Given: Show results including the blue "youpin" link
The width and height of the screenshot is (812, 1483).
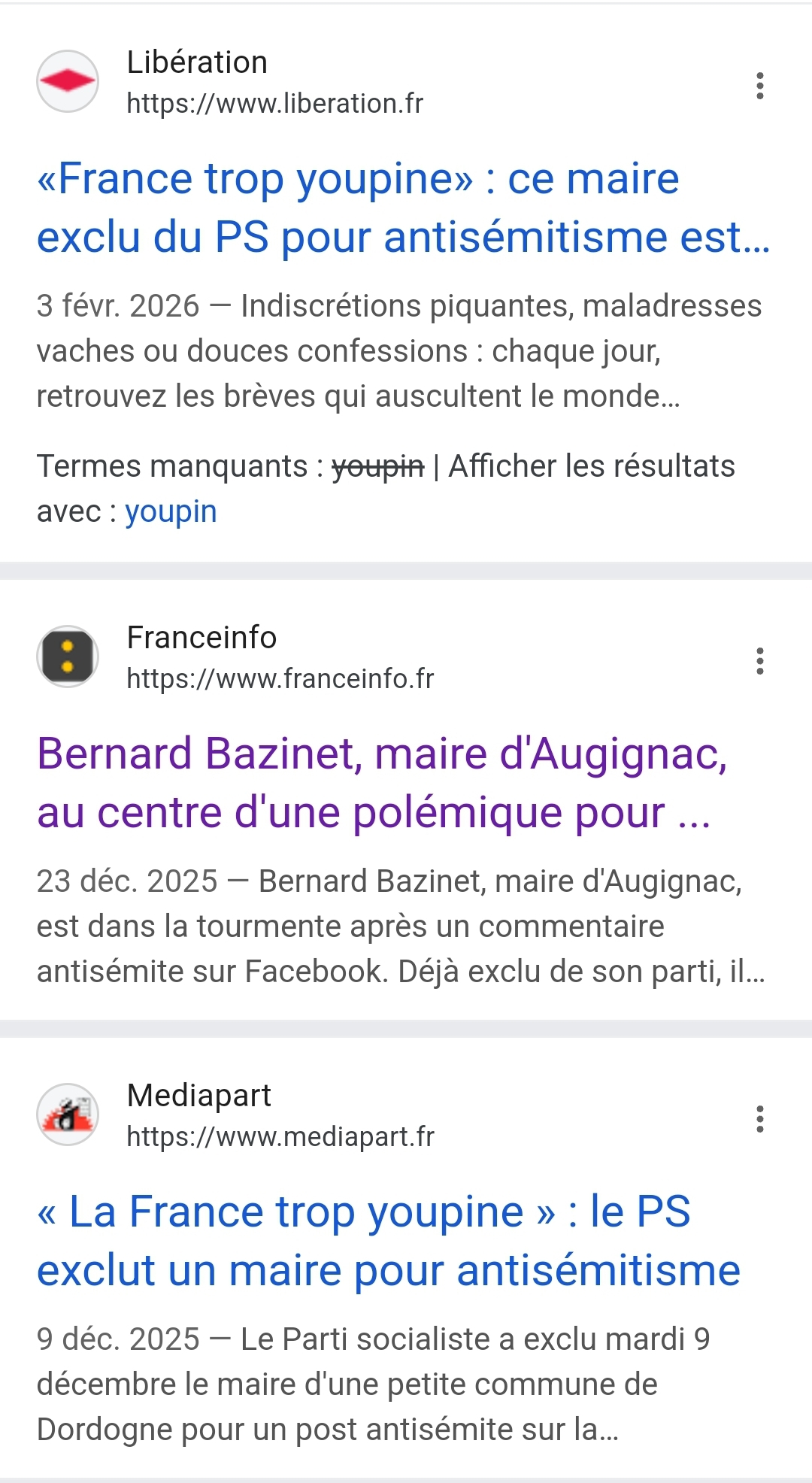Looking at the screenshot, I should 171,512.
